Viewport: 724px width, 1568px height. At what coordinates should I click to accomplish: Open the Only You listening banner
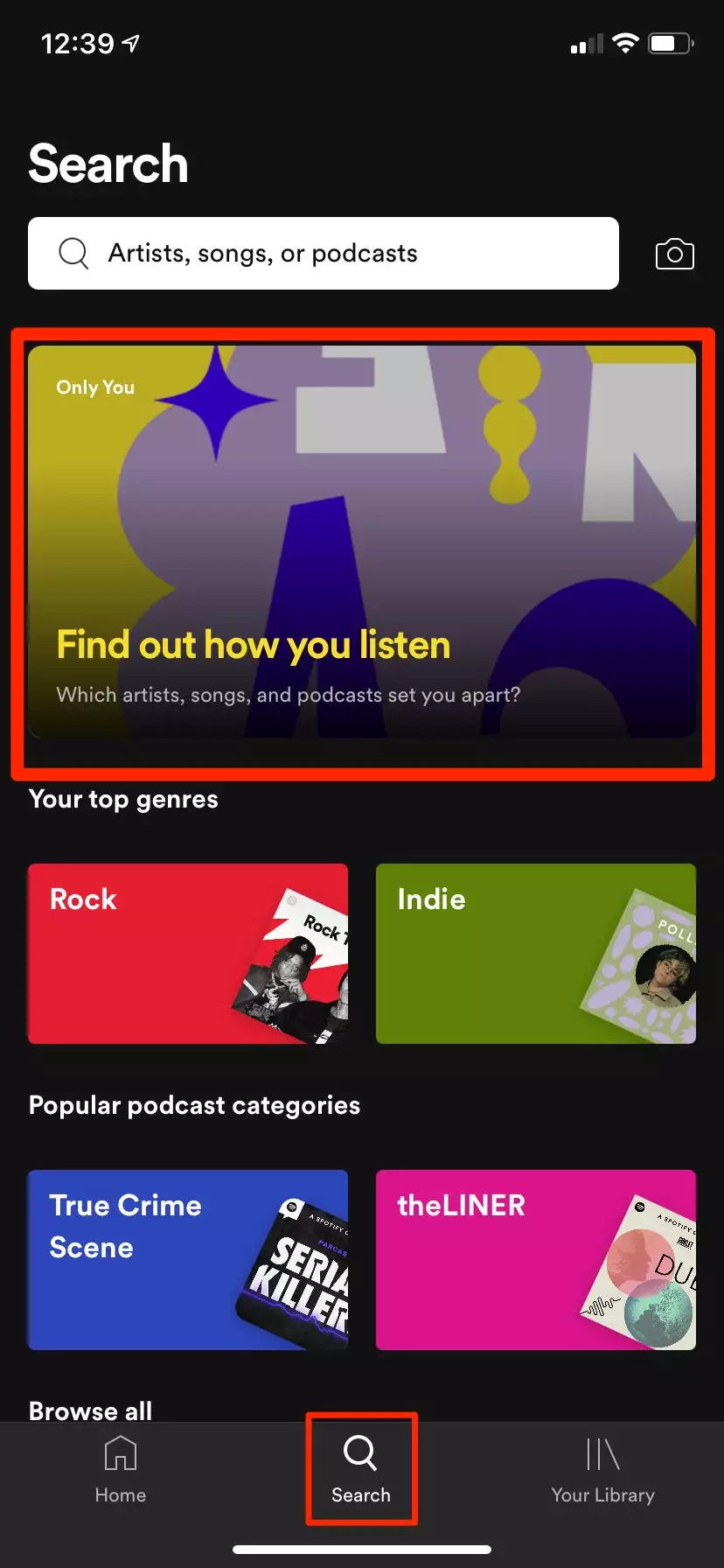tap(362, 541)
